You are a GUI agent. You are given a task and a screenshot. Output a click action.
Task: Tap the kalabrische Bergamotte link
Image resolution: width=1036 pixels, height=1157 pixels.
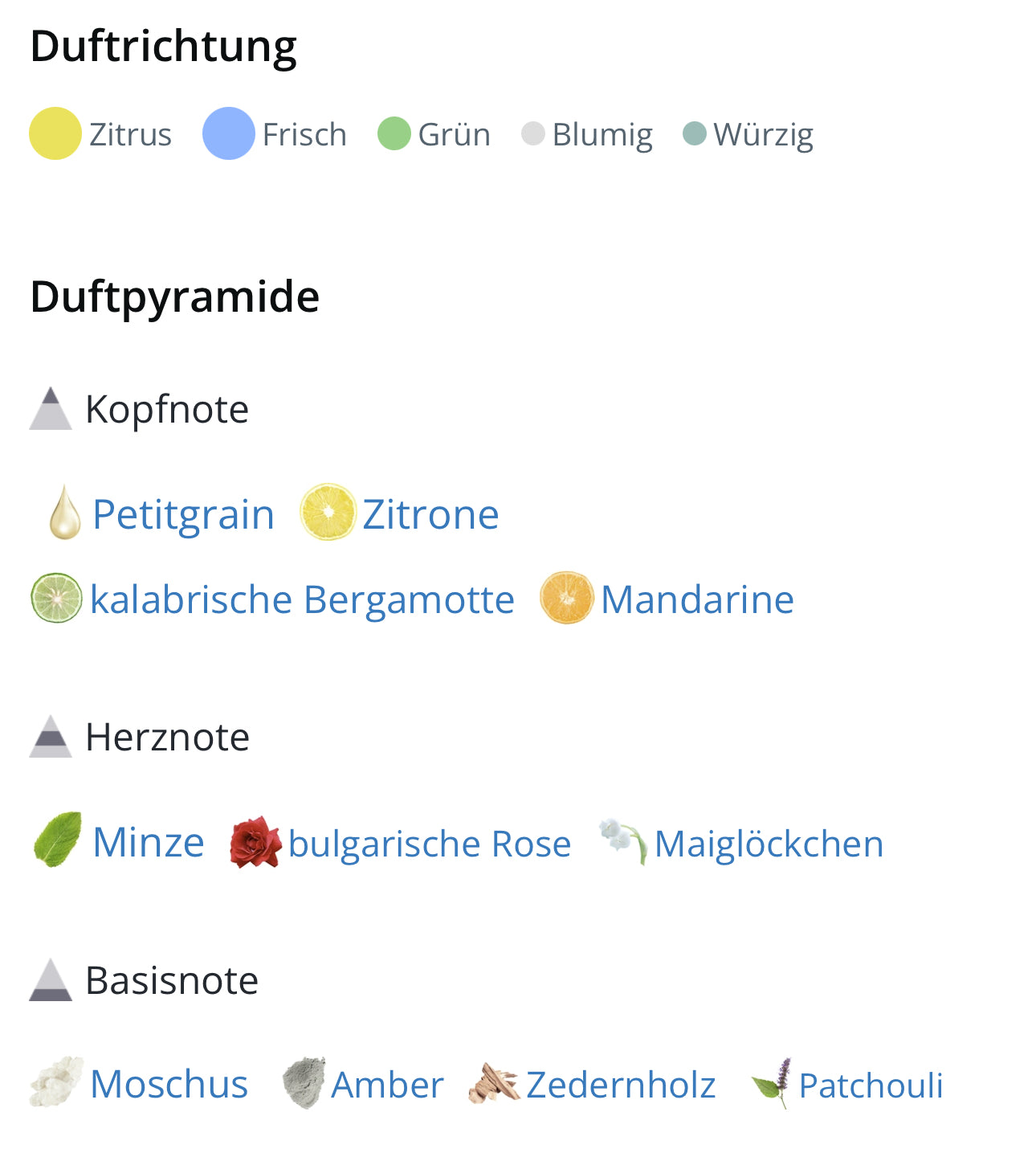(x=302, y=599)
